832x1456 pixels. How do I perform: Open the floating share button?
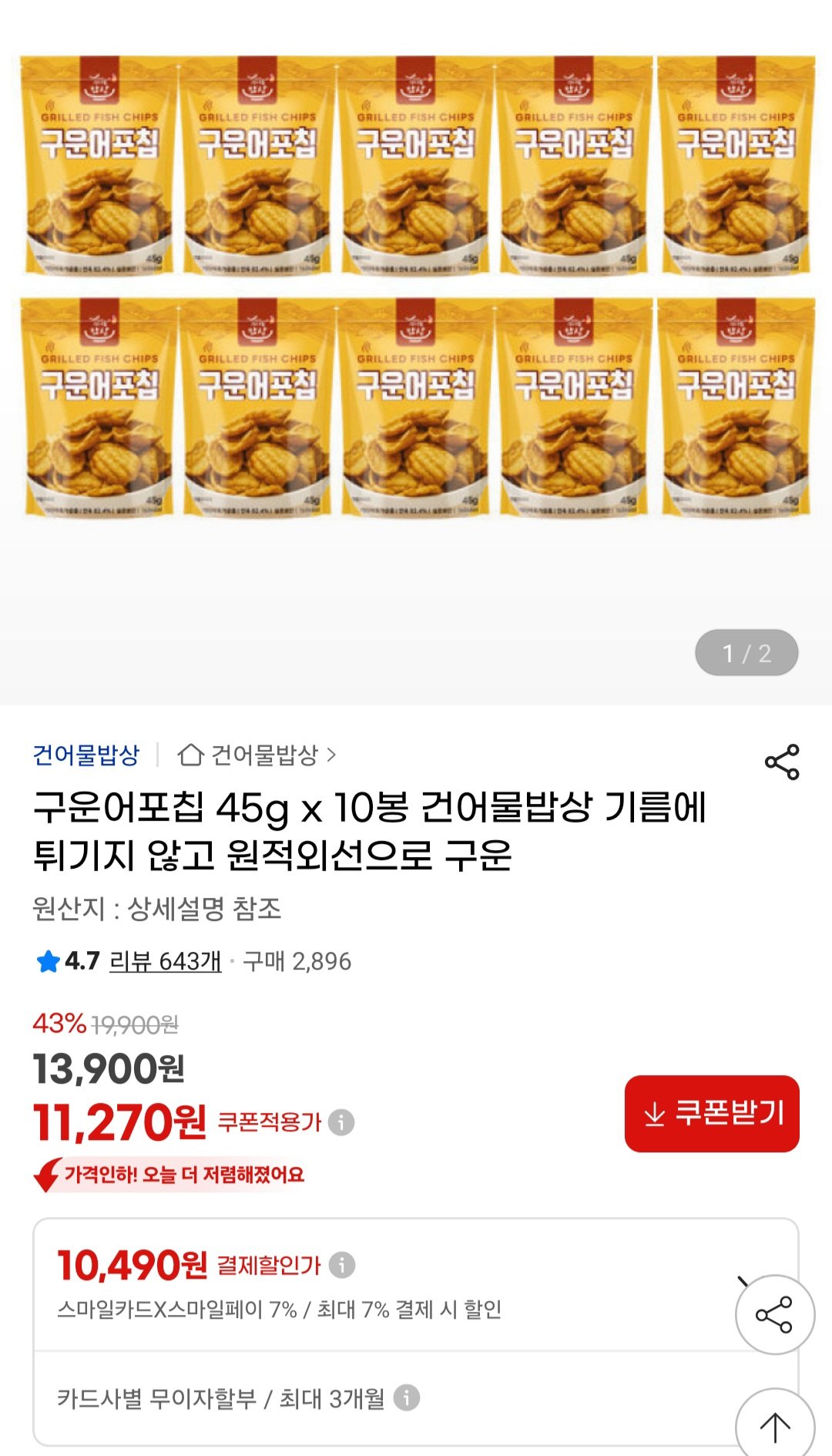point(774,1314)
